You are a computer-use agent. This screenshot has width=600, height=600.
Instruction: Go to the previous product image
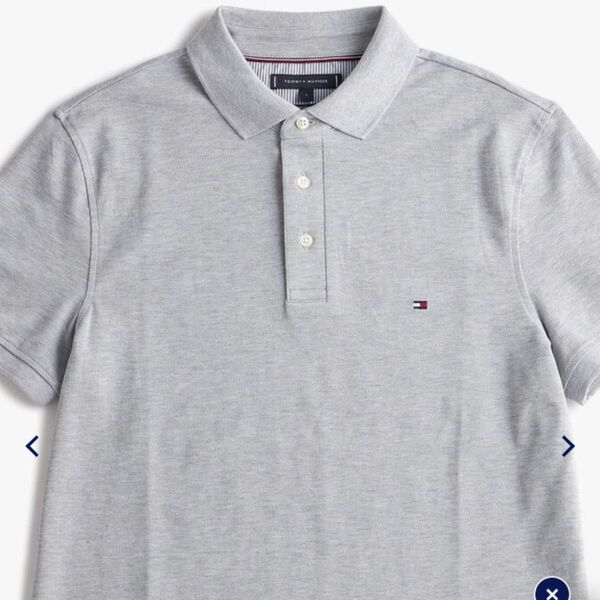point(32,446)
